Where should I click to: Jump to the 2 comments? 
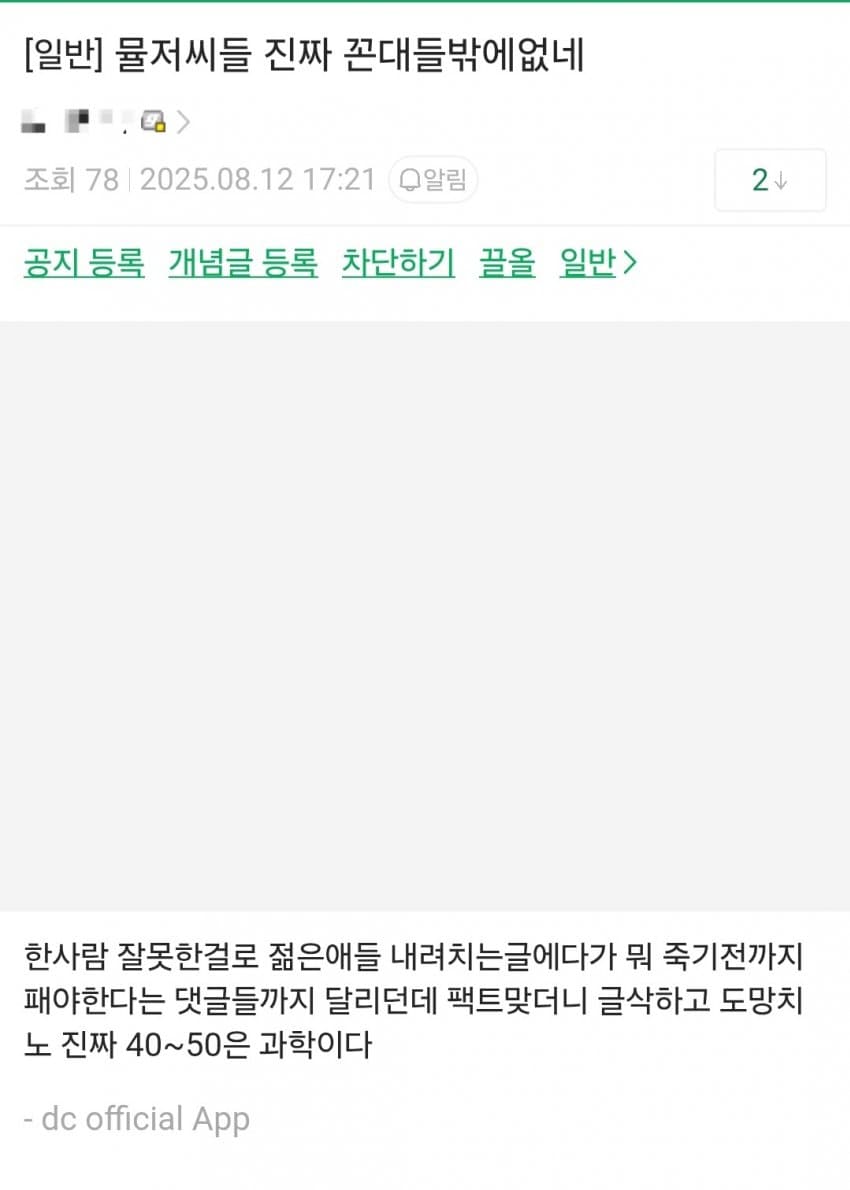click(769, 180)
